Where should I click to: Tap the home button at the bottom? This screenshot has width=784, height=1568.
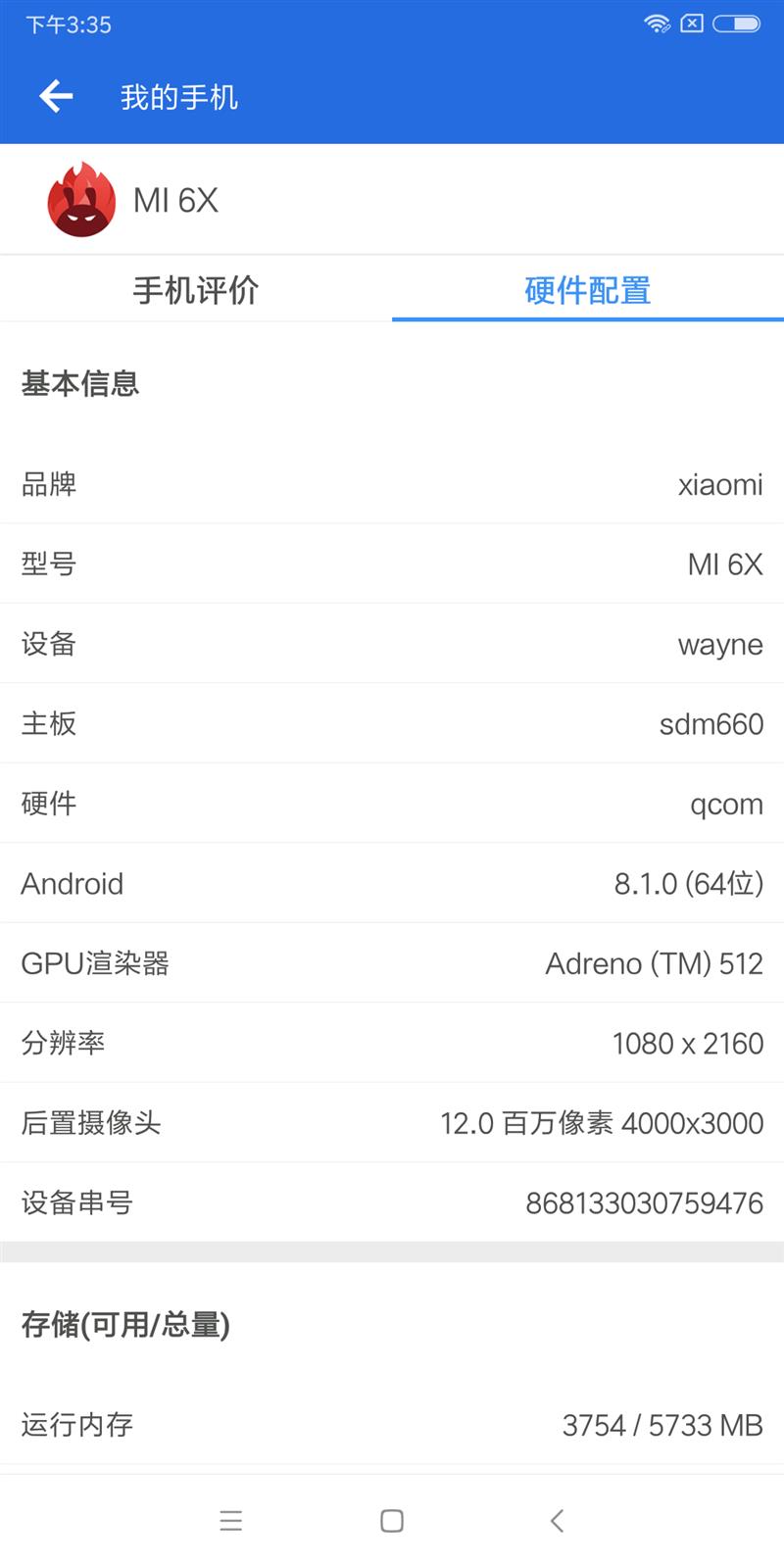[391, 1521]
